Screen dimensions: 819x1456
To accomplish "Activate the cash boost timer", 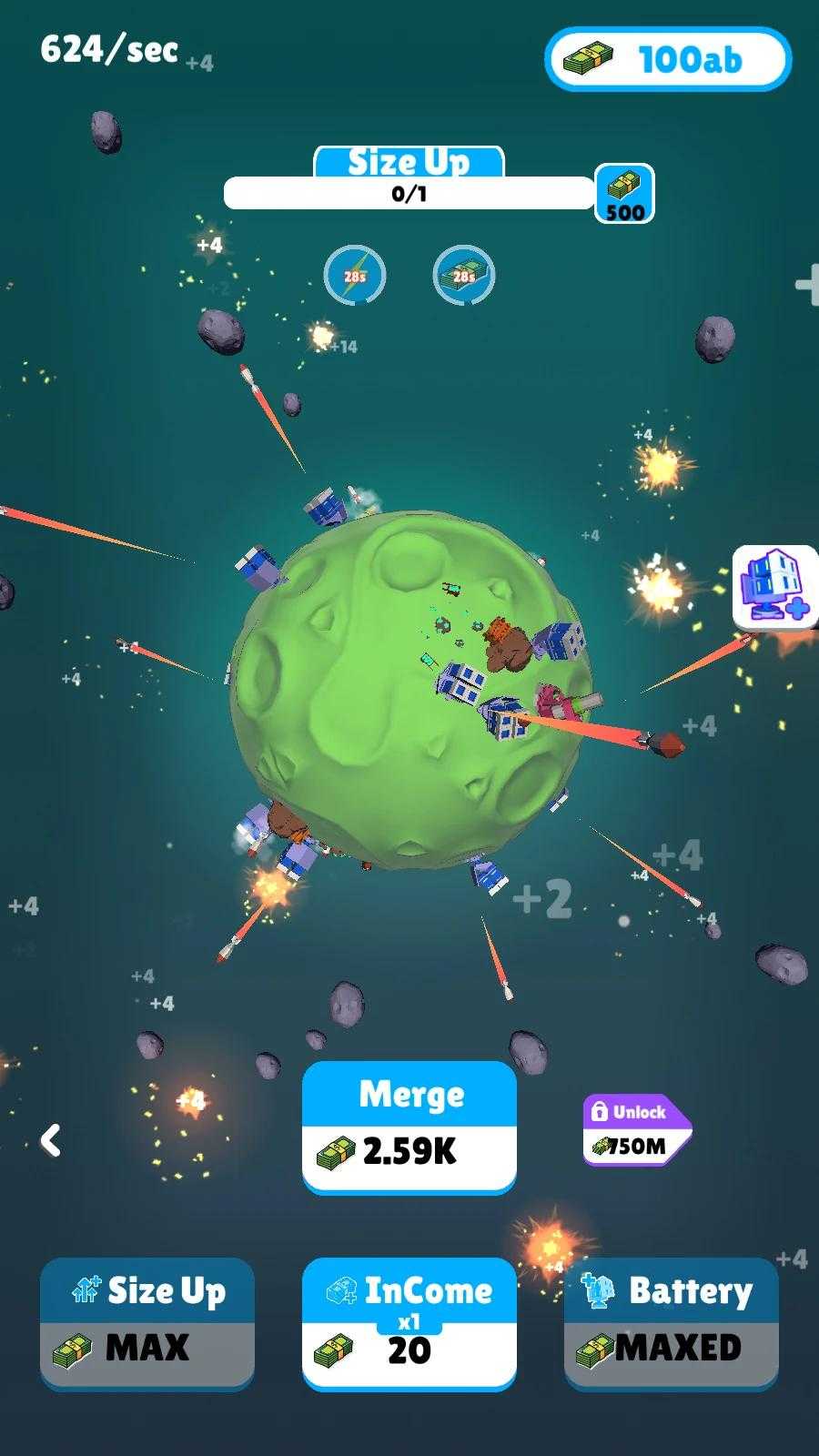I will 464,275.
